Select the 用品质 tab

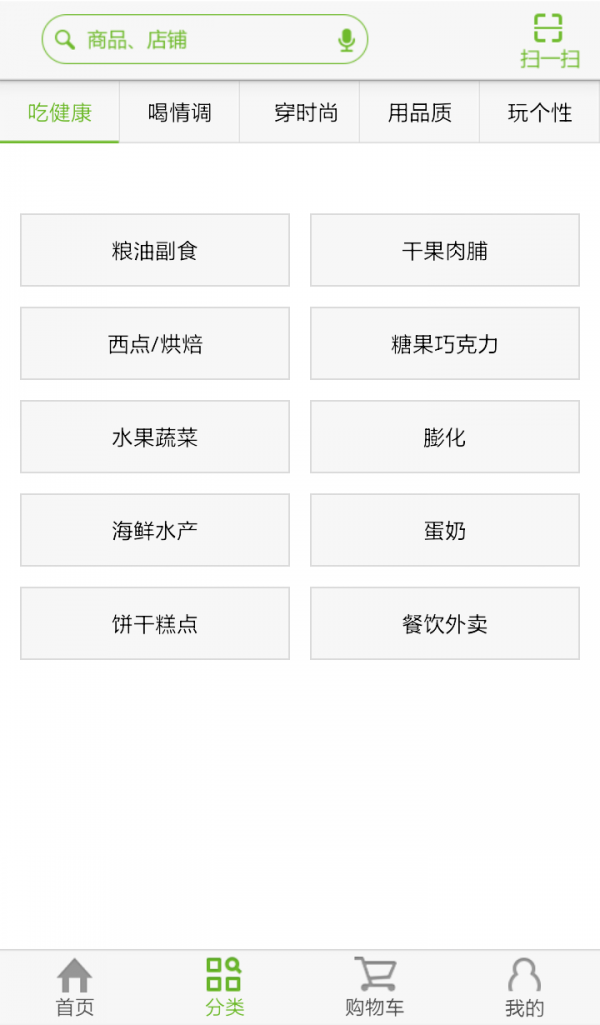coord(420,112)
